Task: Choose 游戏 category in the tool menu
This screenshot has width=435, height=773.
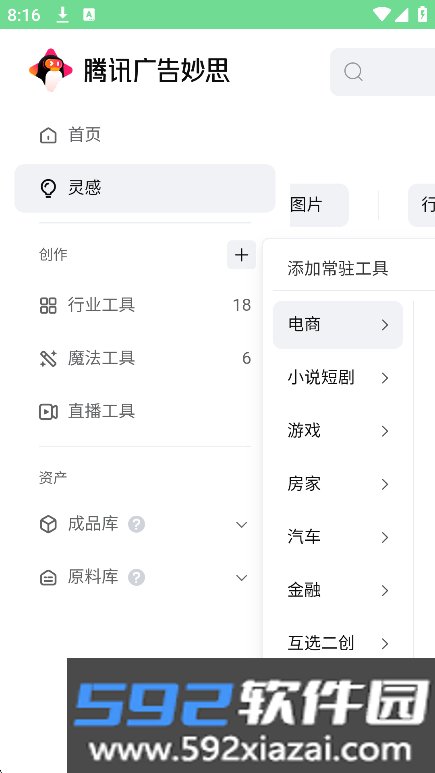Action: [x=338, y=431]
